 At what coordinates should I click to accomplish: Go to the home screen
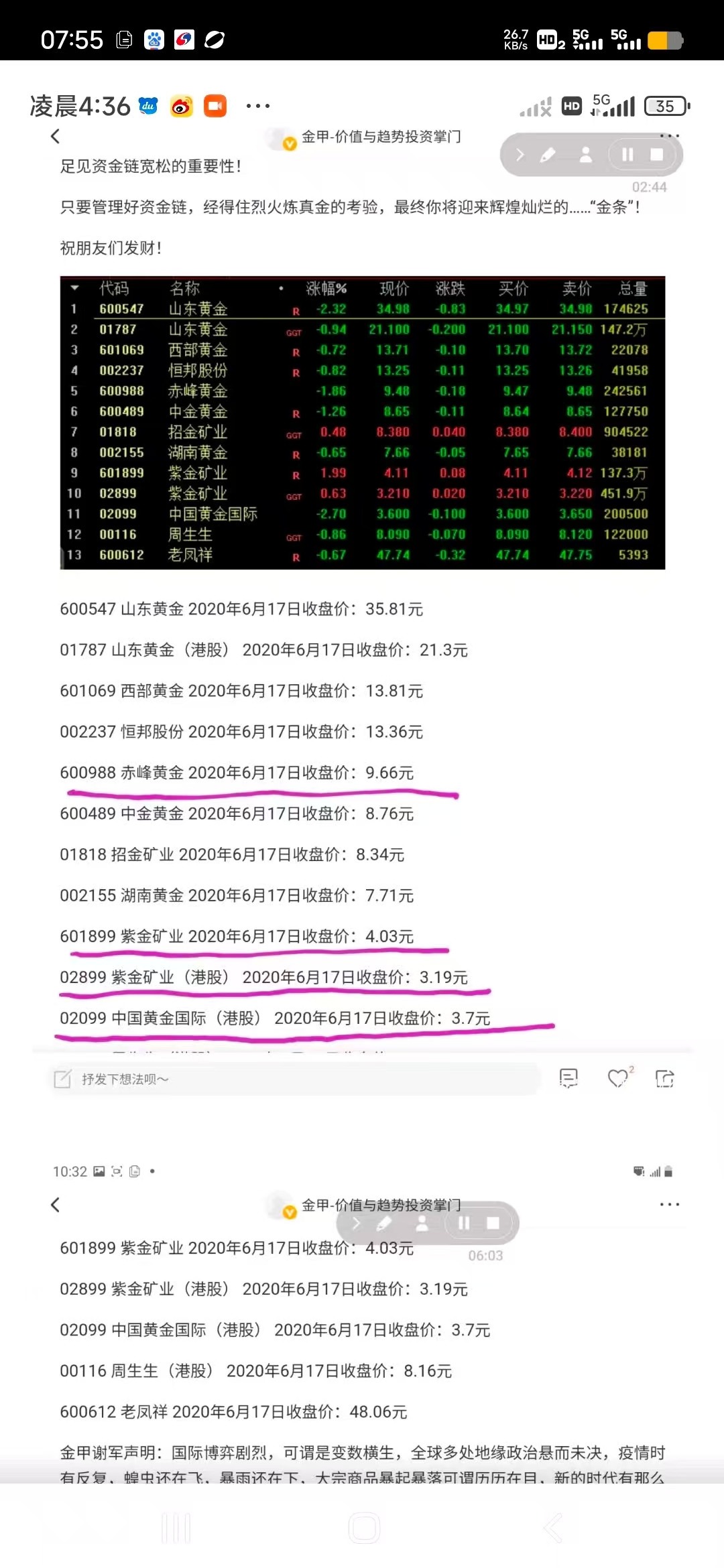pos(364,1528)
